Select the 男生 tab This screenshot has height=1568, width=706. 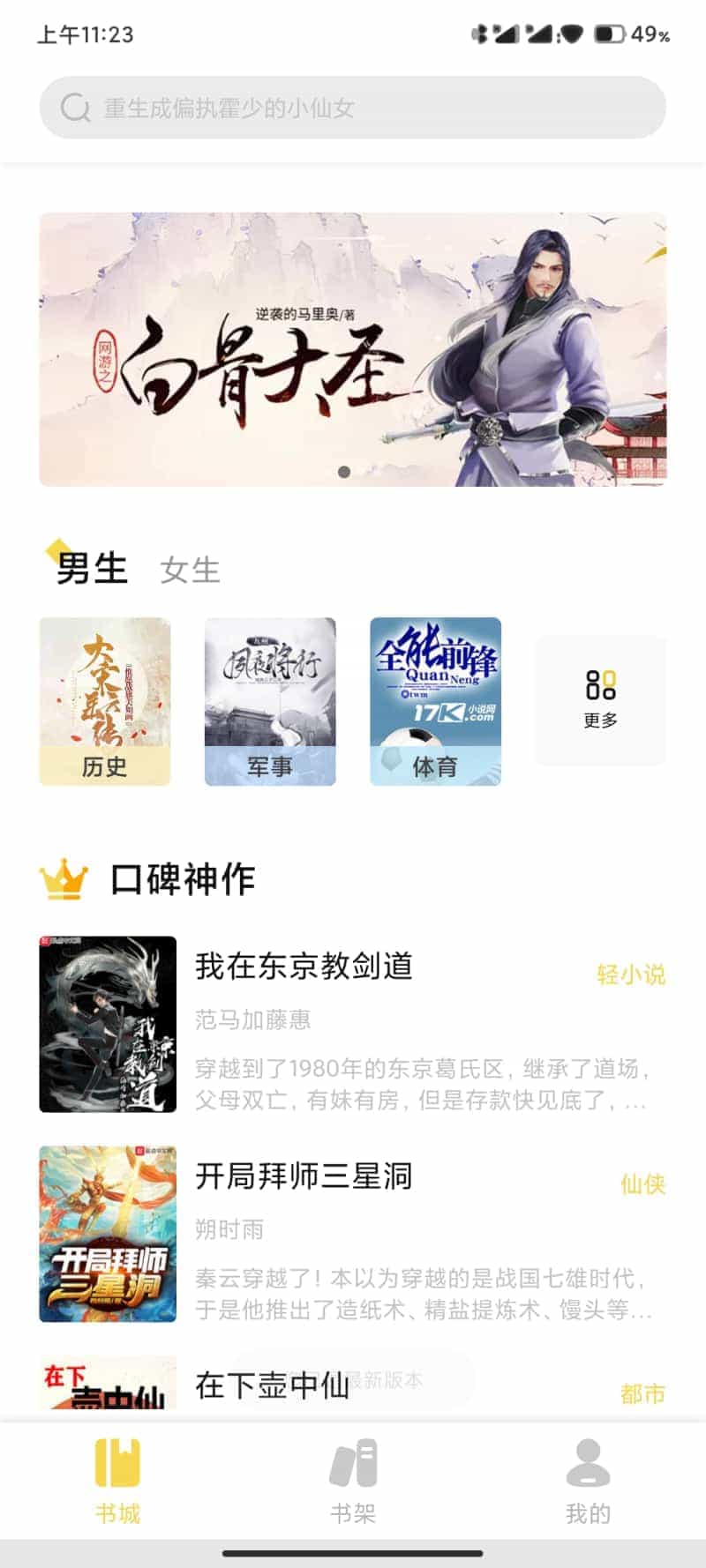pos(92,568)
